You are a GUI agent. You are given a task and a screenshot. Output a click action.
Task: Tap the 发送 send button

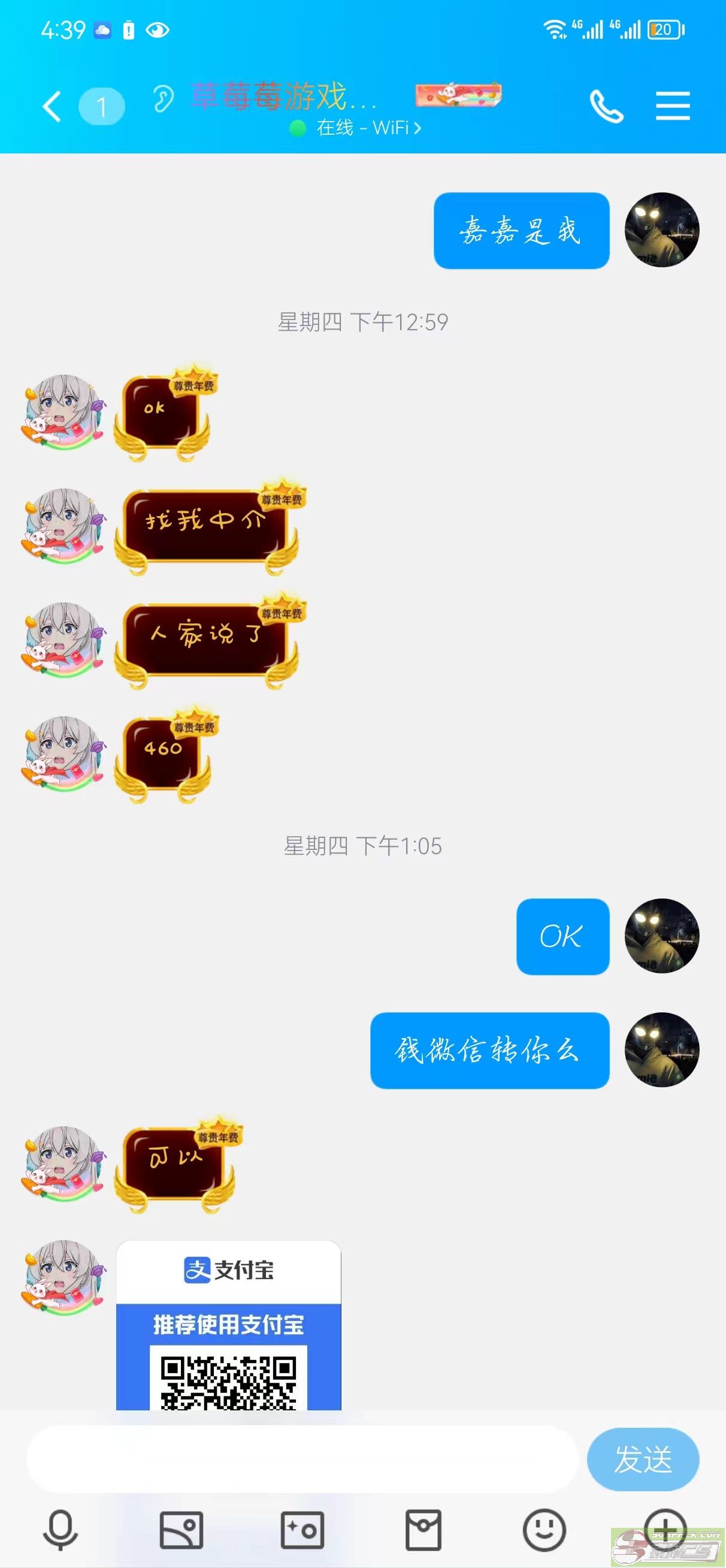(x=643, y=1459)
